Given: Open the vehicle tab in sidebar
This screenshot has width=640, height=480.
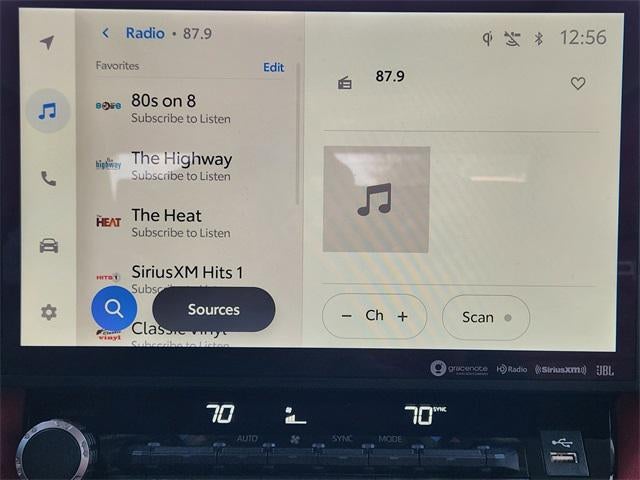Looking at the screenshot, I should (x=47, y=245).
